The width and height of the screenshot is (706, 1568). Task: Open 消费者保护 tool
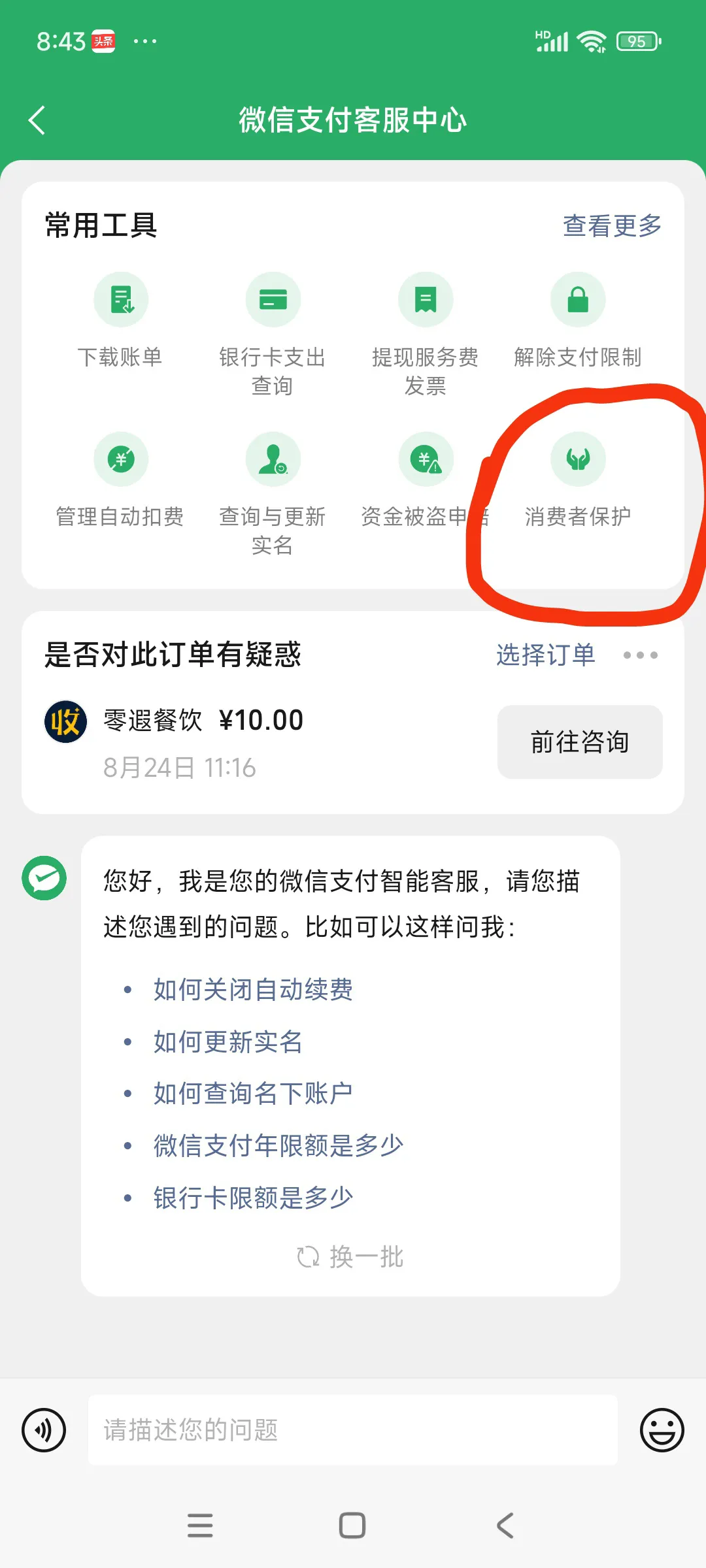click(578, 459)
